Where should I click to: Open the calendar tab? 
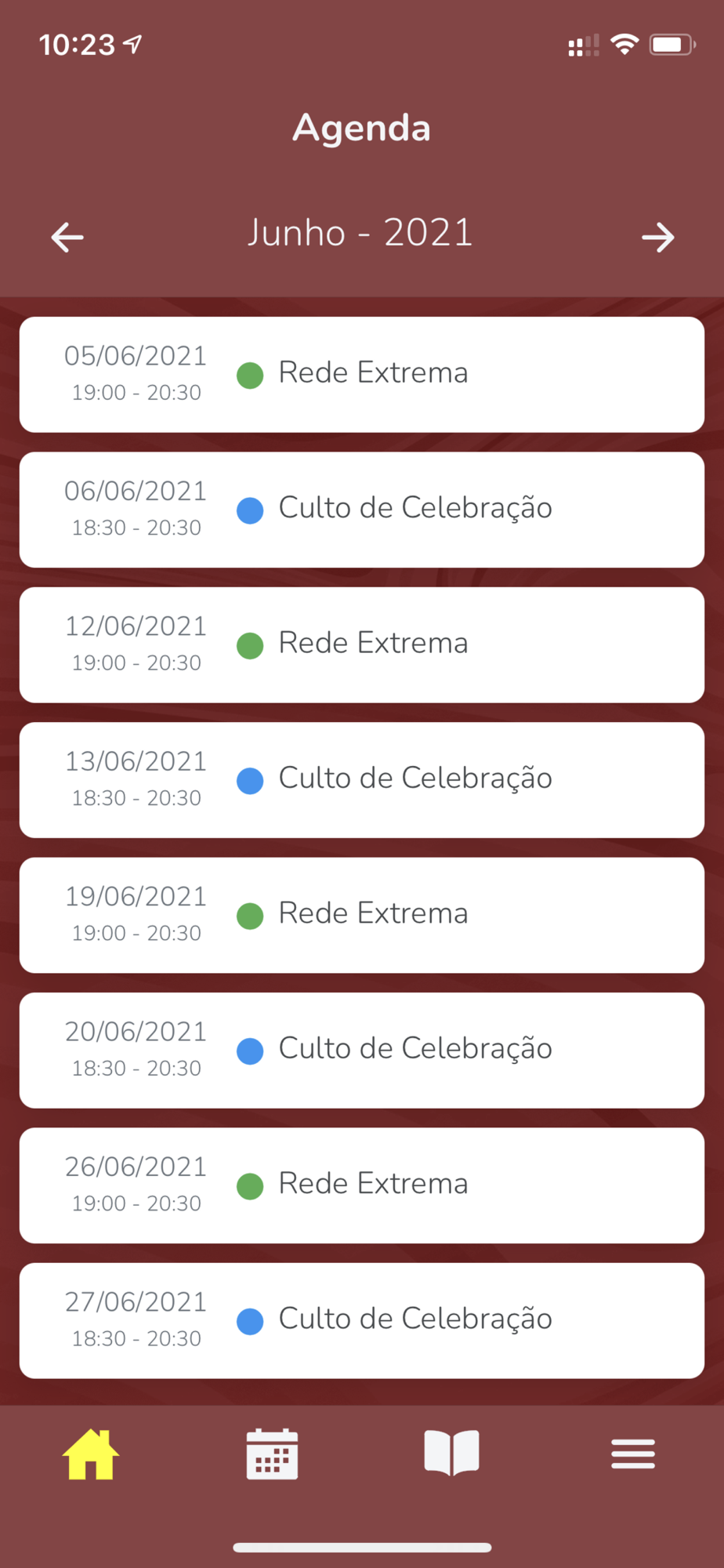(272, 1454)
